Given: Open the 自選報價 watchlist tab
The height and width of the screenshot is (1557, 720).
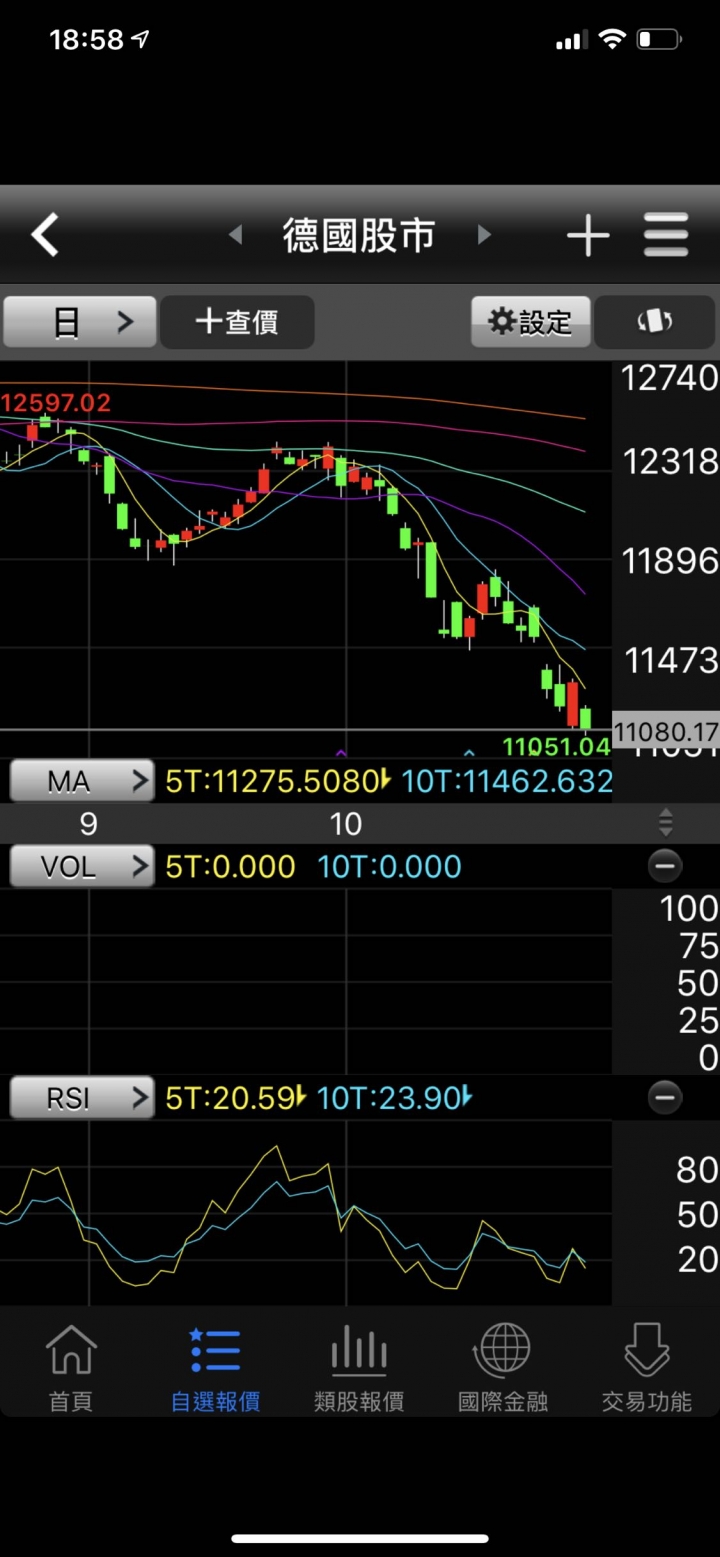Looking at the screenshot, I should pos(215,1368).
